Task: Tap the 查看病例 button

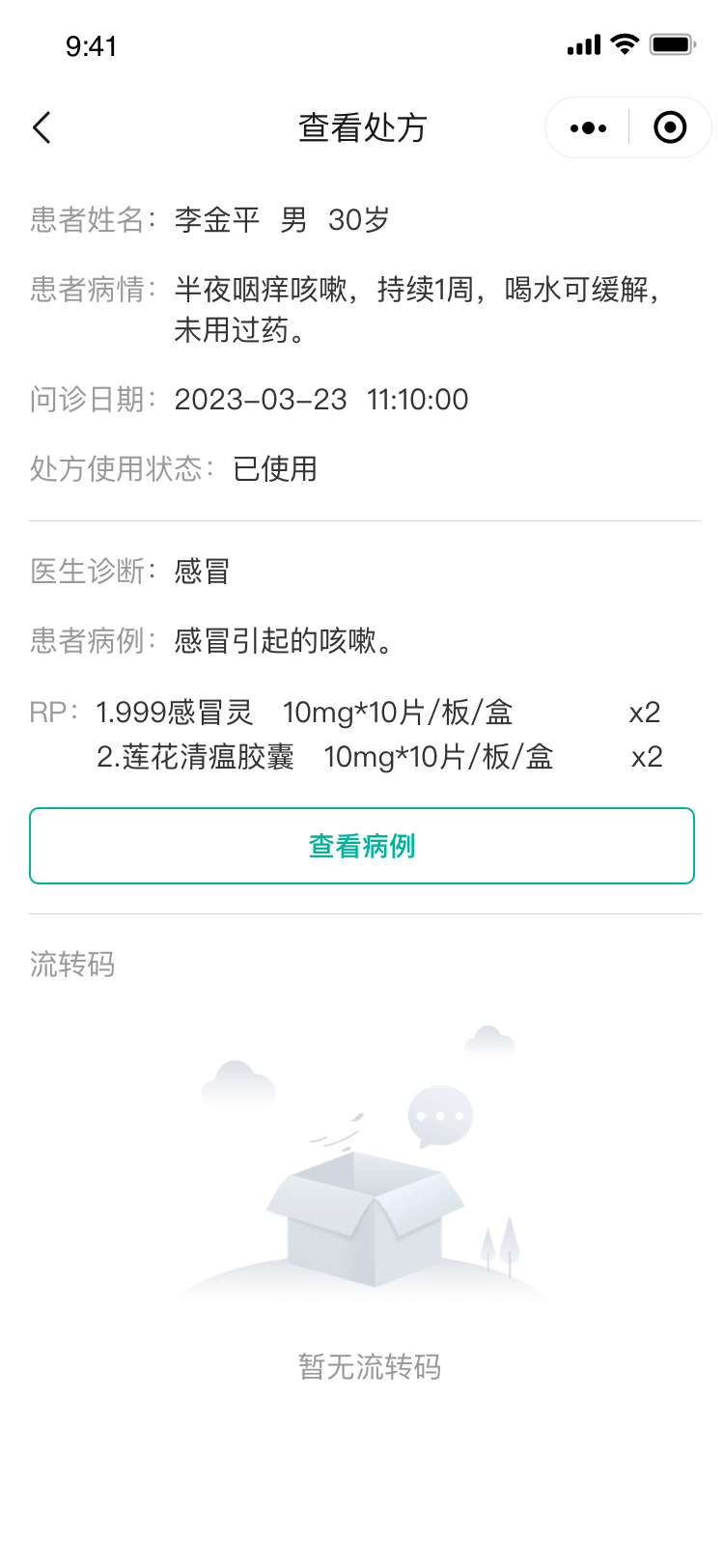Action: [x=362, y=846]
